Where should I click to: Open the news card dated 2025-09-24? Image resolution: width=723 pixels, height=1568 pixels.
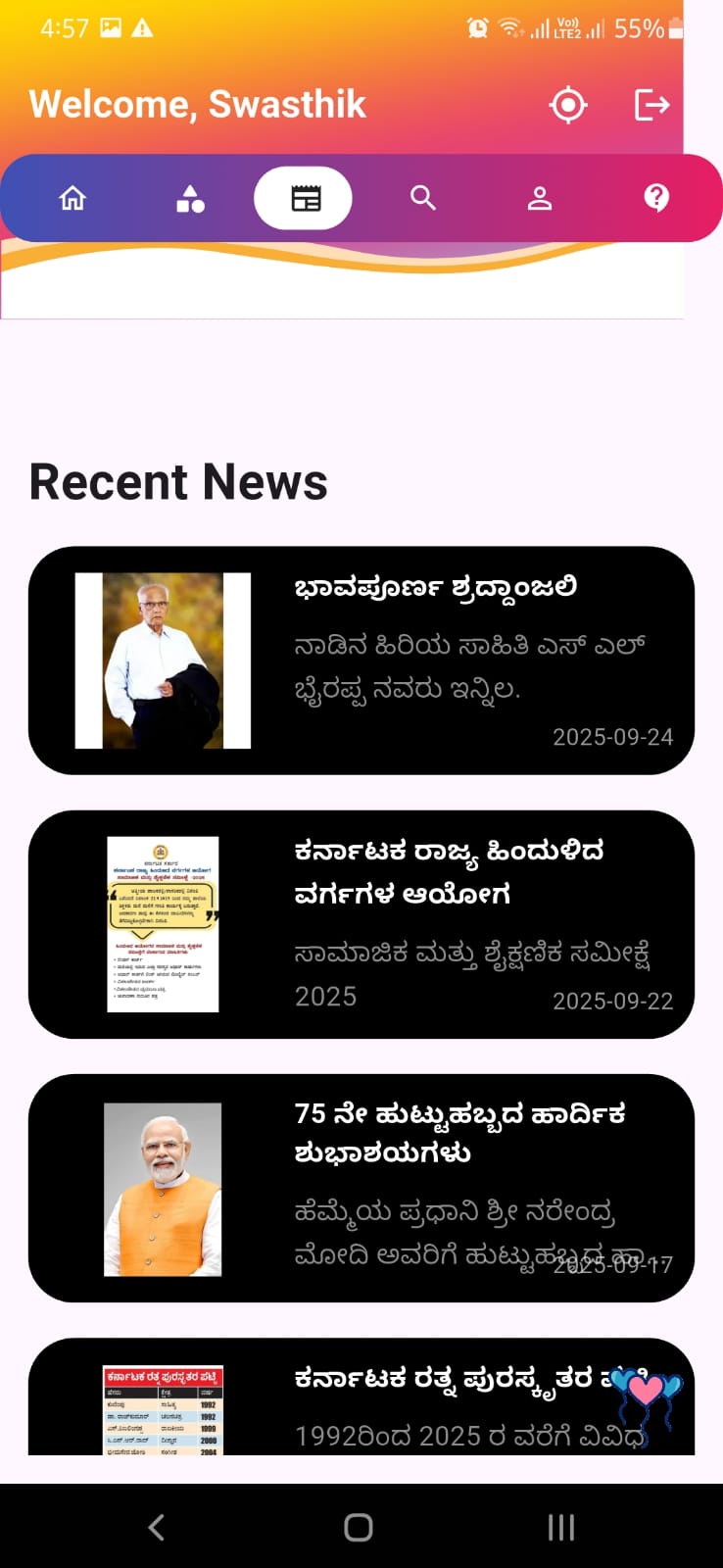pos(361,661)
